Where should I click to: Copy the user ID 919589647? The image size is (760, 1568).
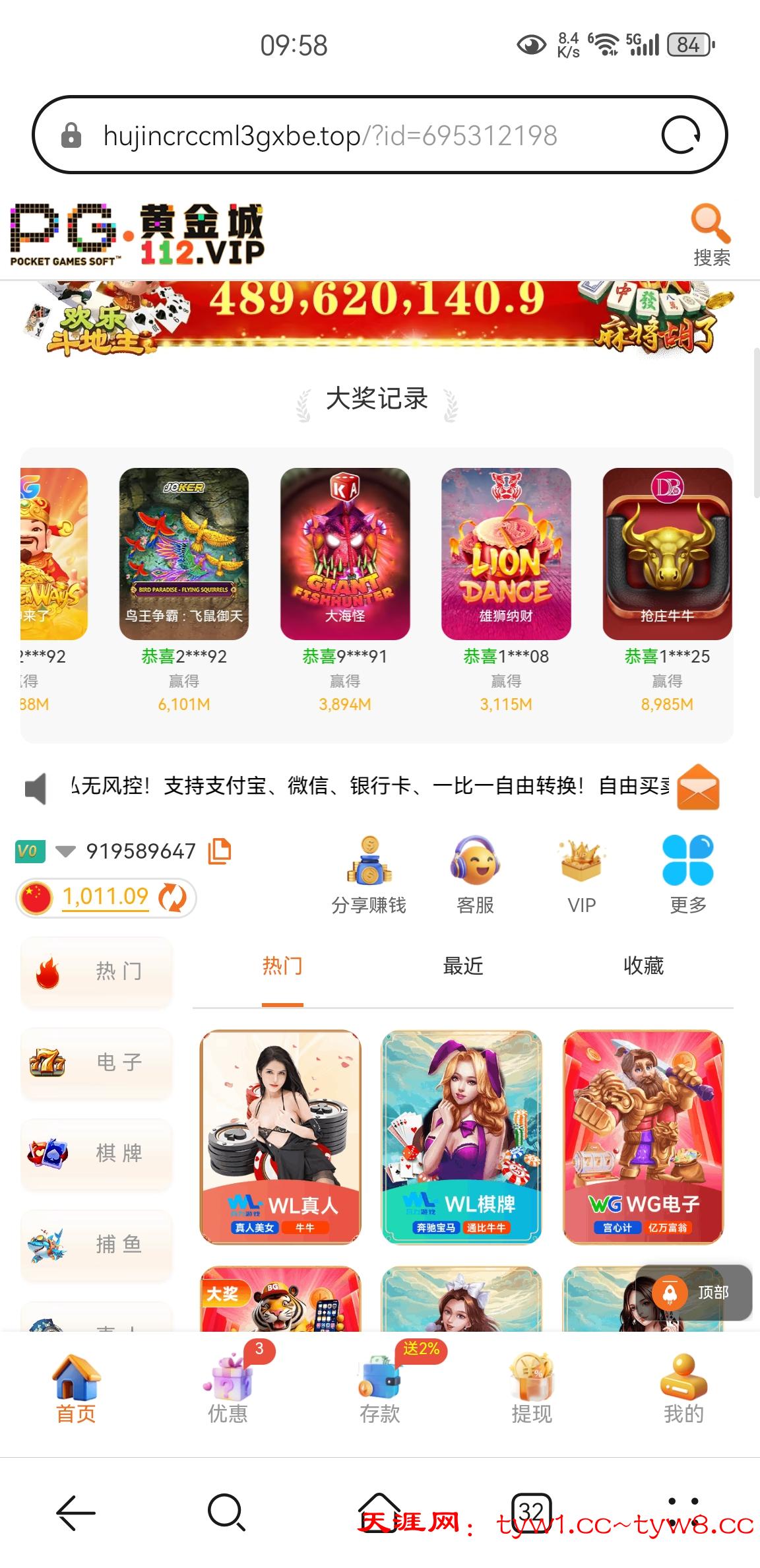click(x=220, y=851)
